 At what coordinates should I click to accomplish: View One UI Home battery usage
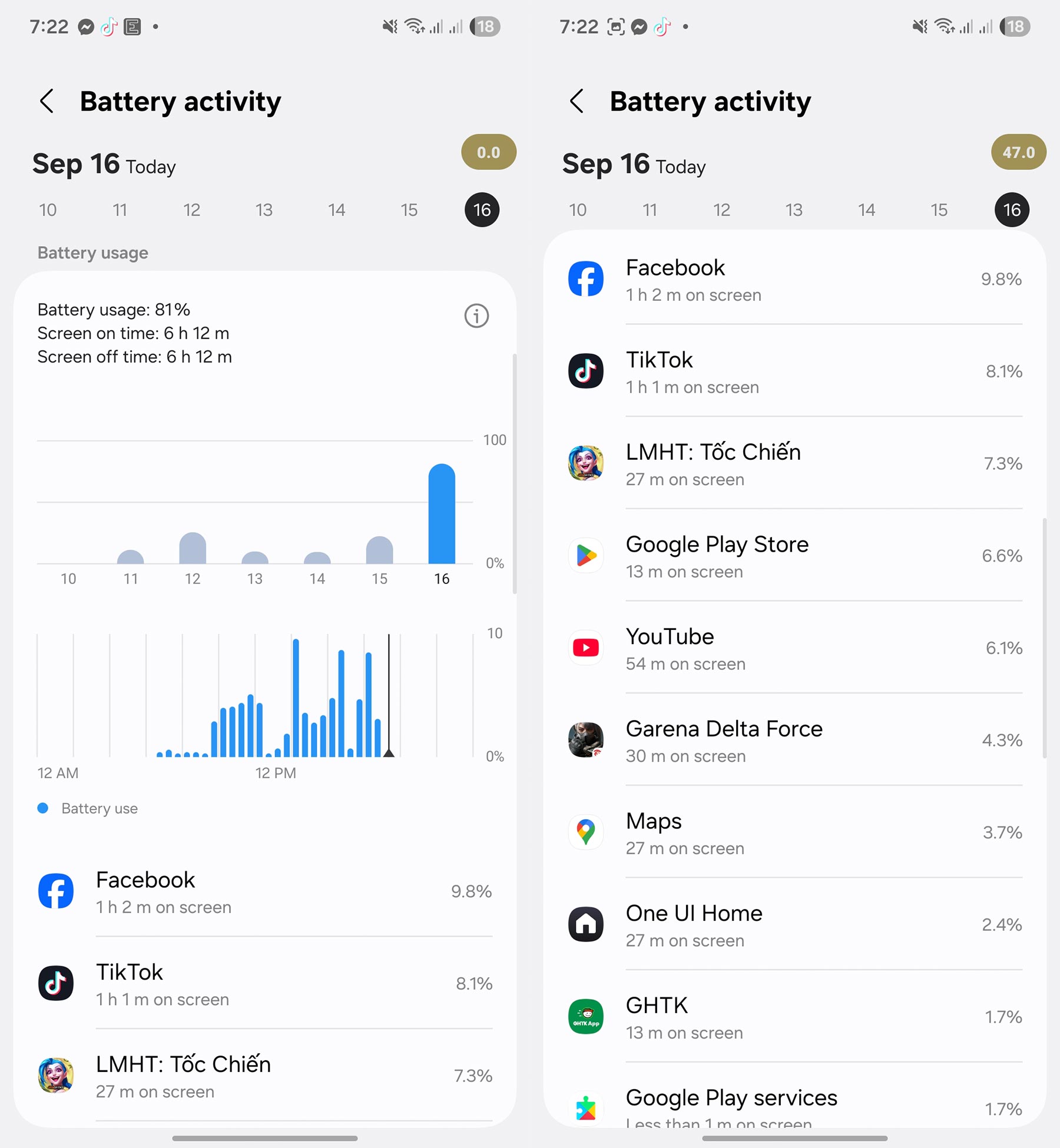pos(794,925)
